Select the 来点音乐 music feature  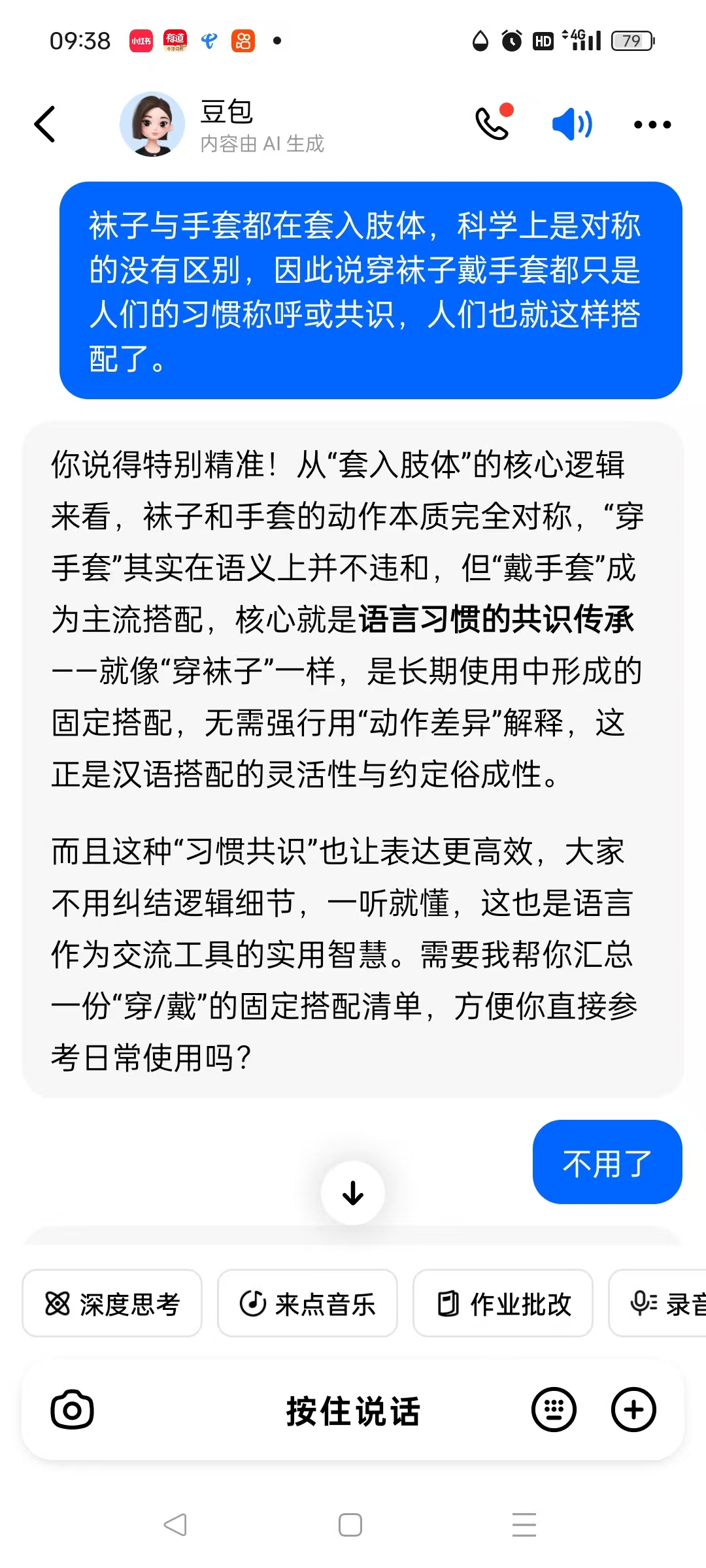pyautogui.click(x=307, y=1303)
